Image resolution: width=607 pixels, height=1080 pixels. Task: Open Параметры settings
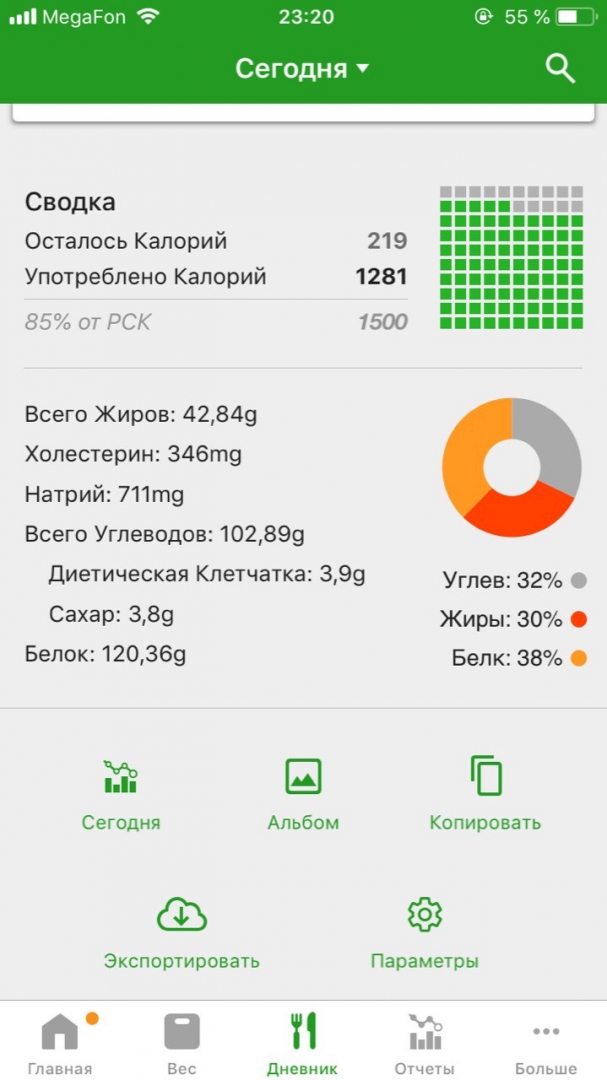pyautogui.click(x=425, y=932)
